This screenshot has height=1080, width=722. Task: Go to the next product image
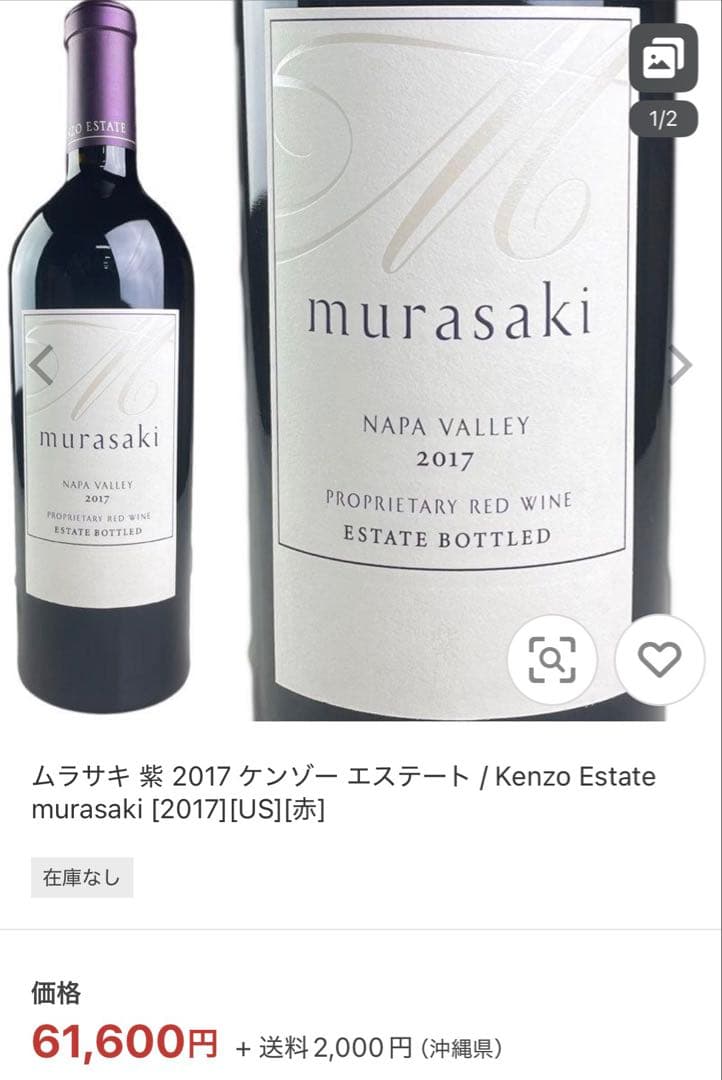tap(680, 366)
